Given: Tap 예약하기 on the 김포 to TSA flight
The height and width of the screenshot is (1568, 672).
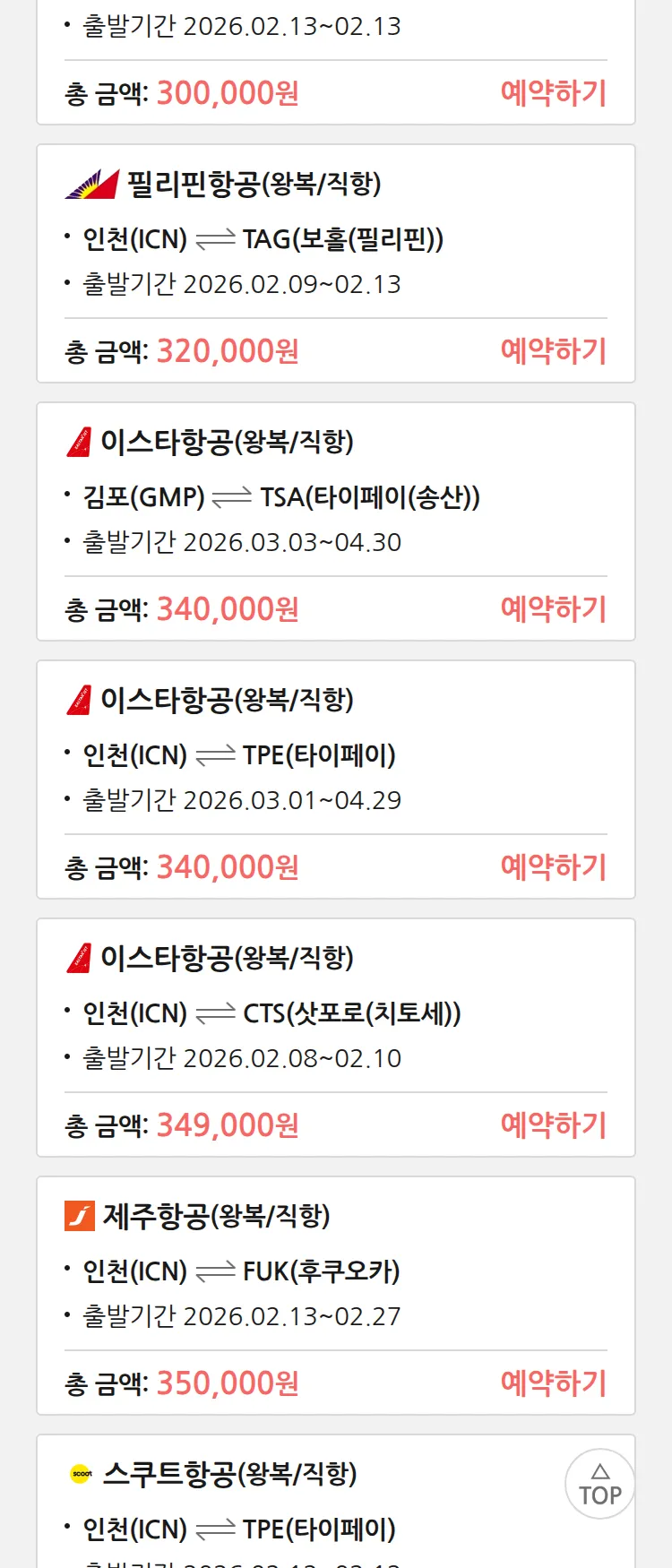Looking at the screenshot, I should pyautogui.click(x=553, y=609).
